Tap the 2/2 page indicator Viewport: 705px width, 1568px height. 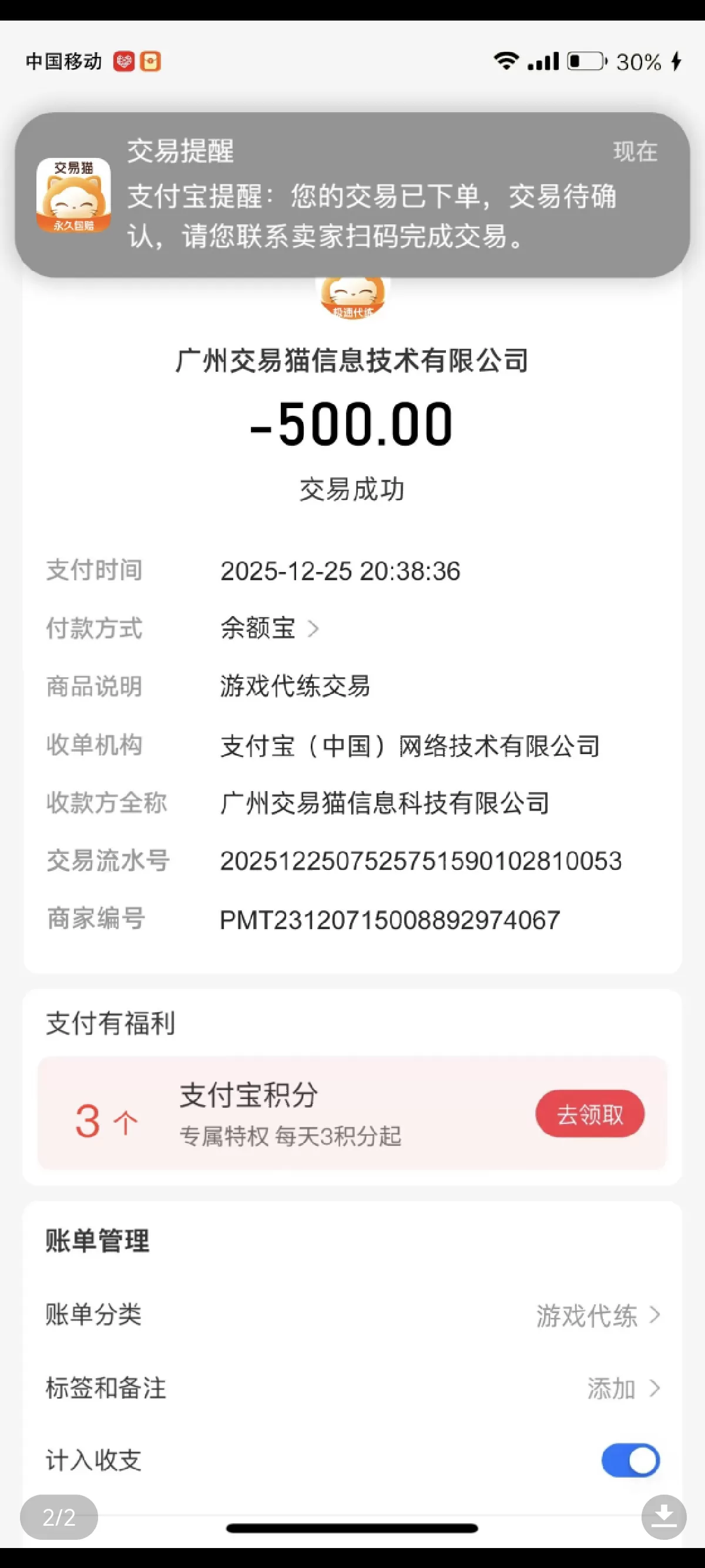tap(58, 1517)
